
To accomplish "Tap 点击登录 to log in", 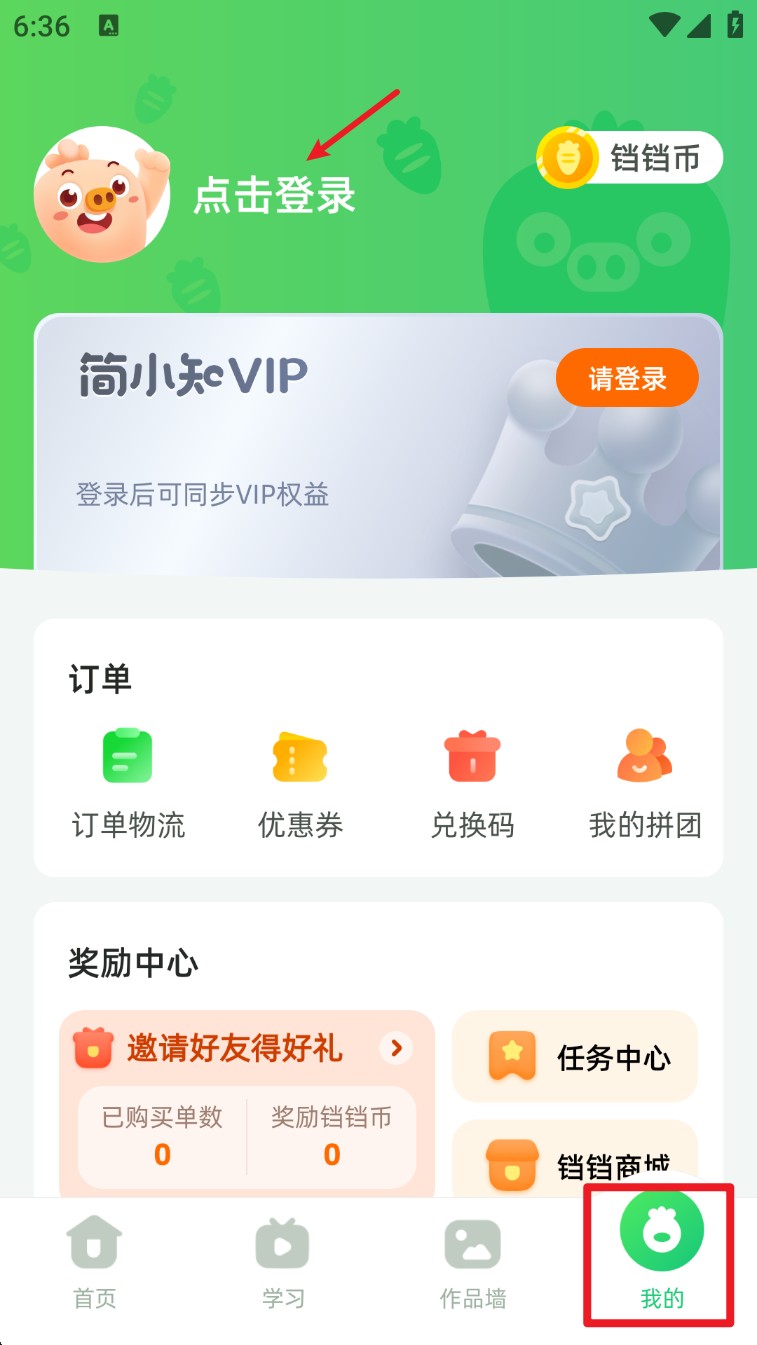I will coord(274,195).
